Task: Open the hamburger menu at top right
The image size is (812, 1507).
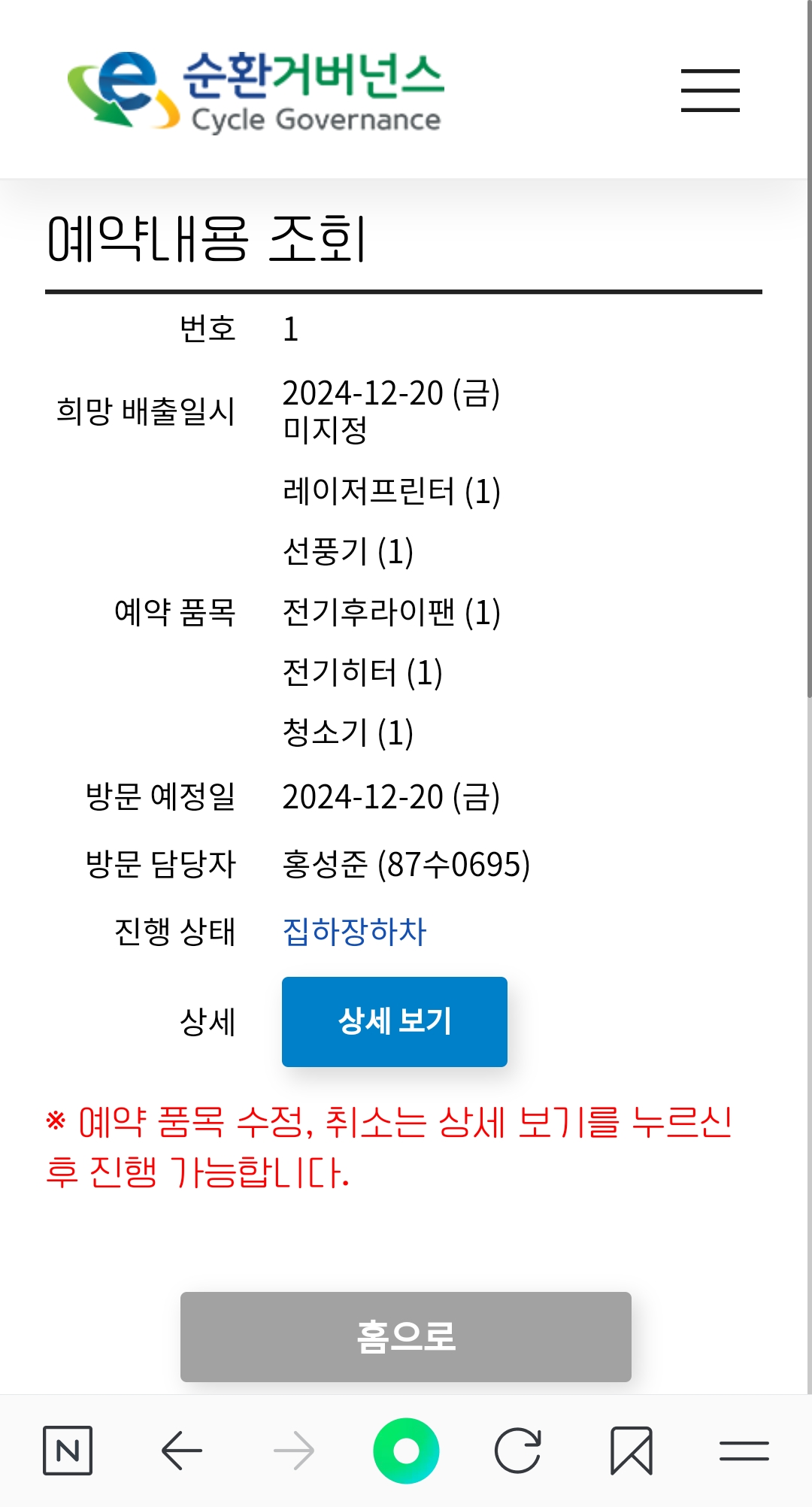Action: (710, 90)
